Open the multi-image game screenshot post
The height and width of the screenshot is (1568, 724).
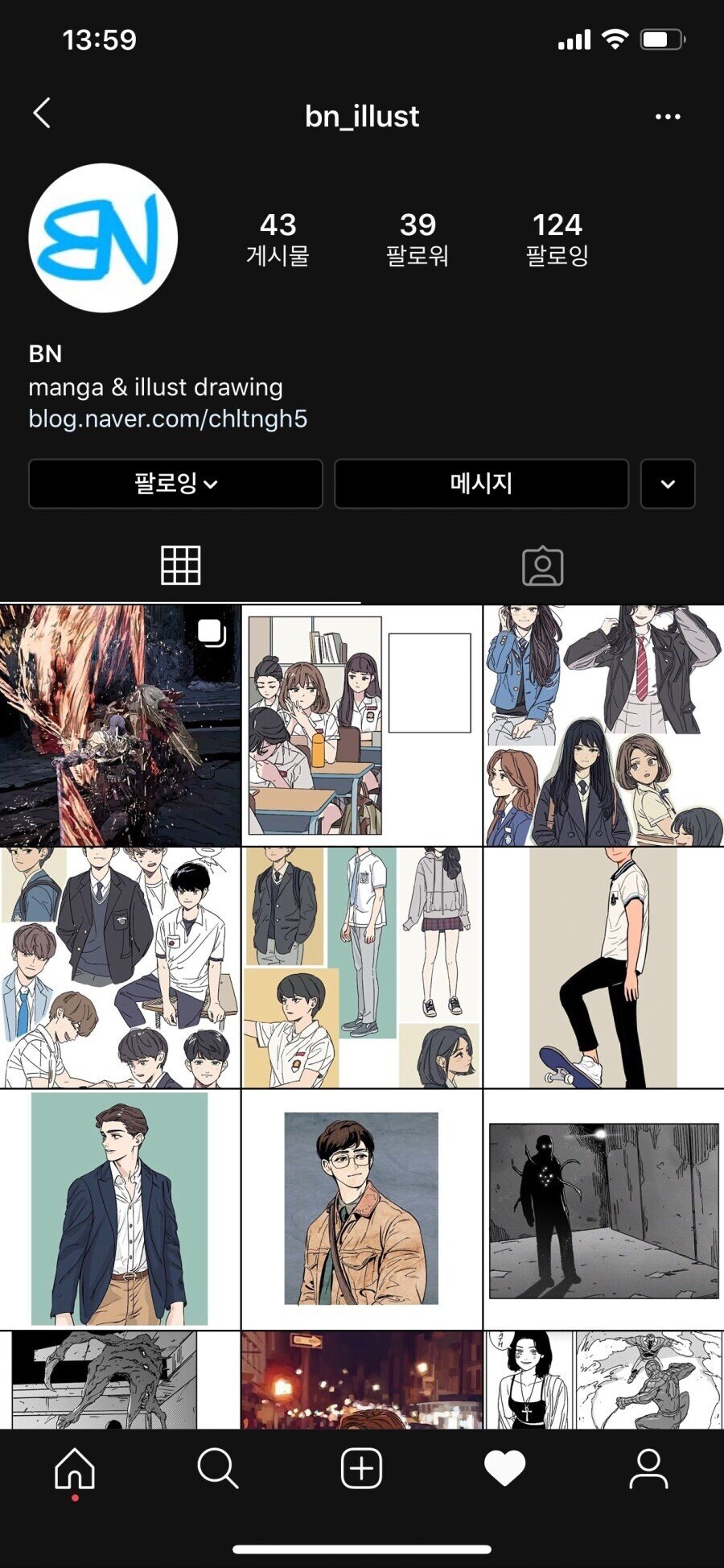click(120, 725)
